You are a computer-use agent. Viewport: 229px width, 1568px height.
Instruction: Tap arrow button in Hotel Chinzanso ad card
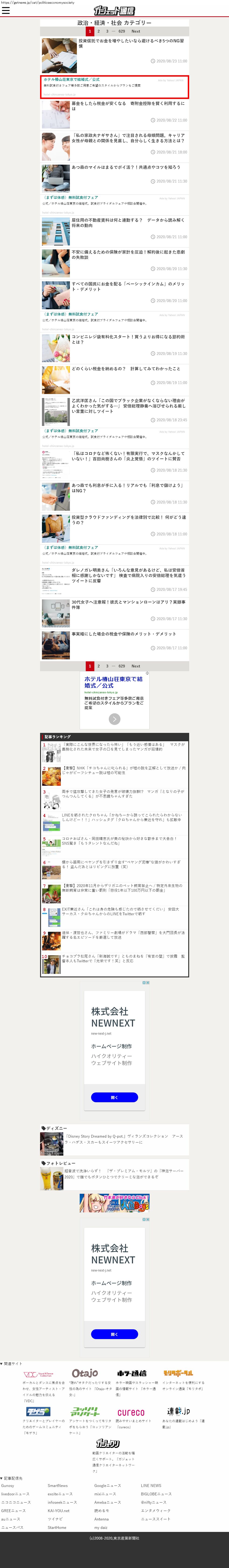(x=115, y=719)
